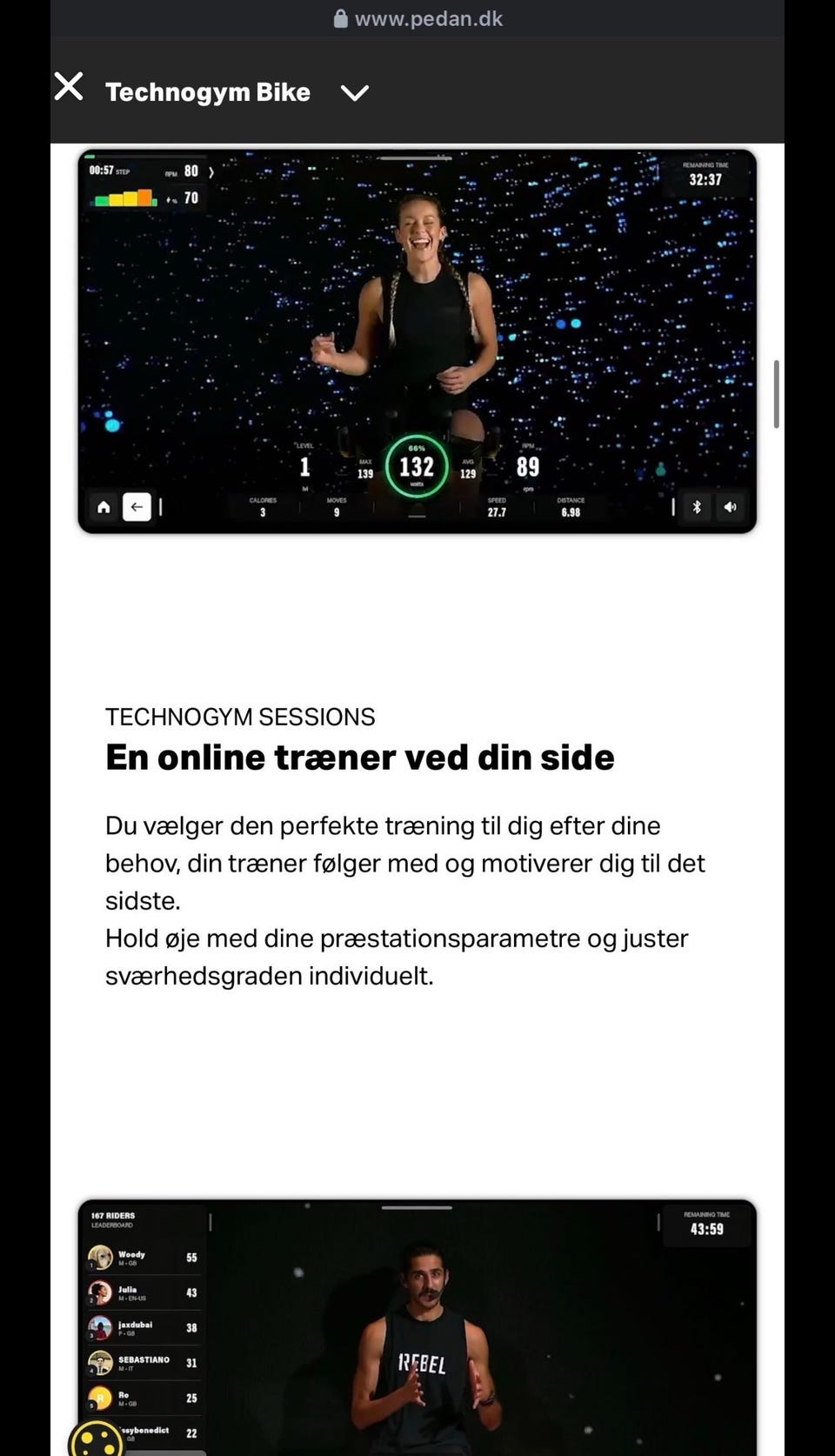Screen dimensions: 835x1456
Task: Click the Bluetooth icon near the bottom right
Action: 696,507
